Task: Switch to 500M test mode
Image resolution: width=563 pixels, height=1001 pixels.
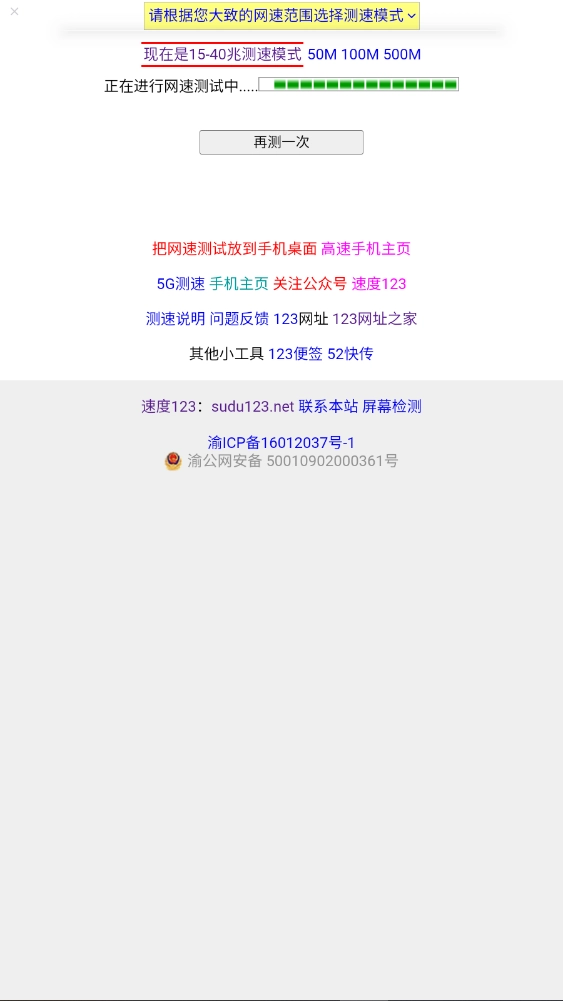Action: point(402,54)
